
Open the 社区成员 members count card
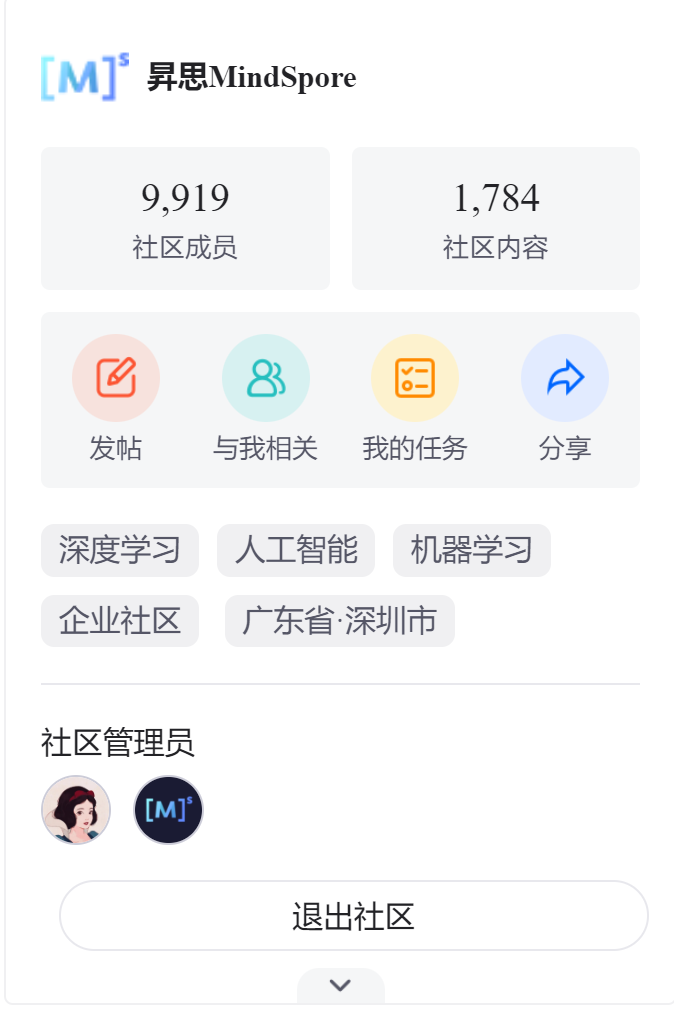click(x=185, y=218)
